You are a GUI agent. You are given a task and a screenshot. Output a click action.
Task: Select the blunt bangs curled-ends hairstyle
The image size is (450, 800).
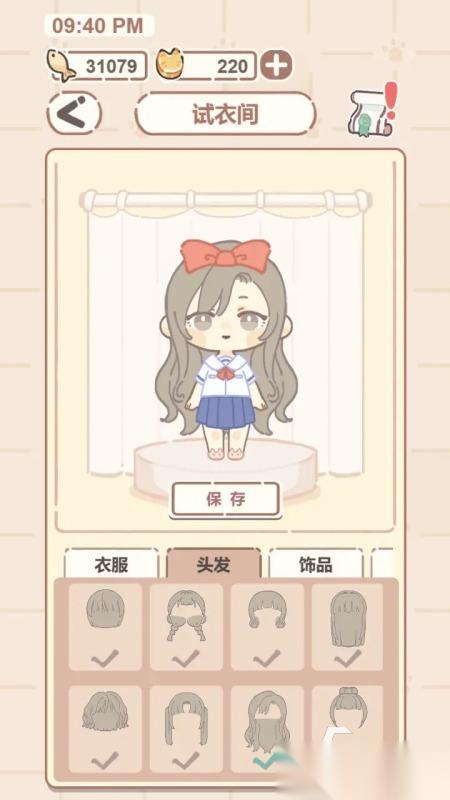tap(267, 627)
